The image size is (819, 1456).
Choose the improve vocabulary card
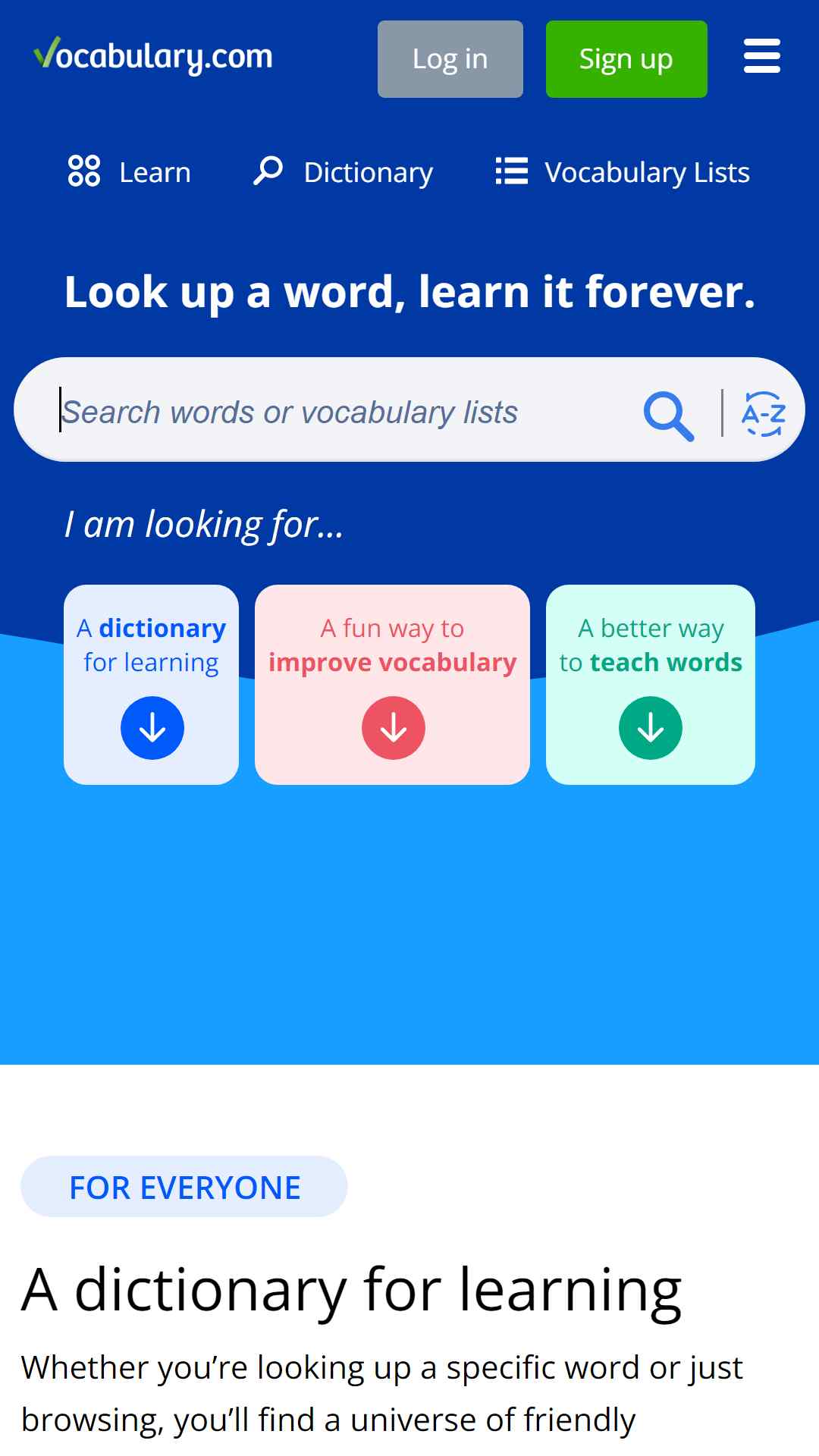coord(392,685)
